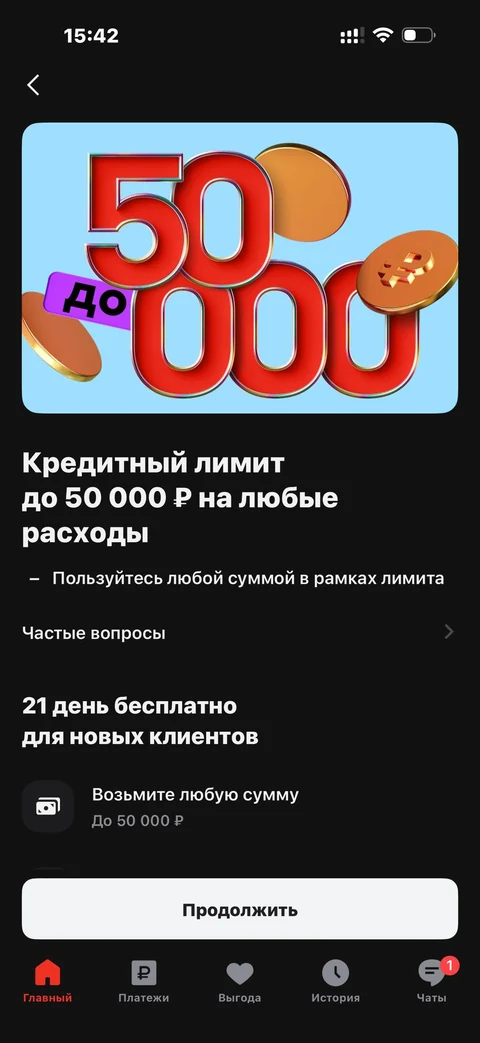The height and width of the screenshot is (1043, 480).
Task: Switch to the Выгода tab
Action: [x=240, y=982]
